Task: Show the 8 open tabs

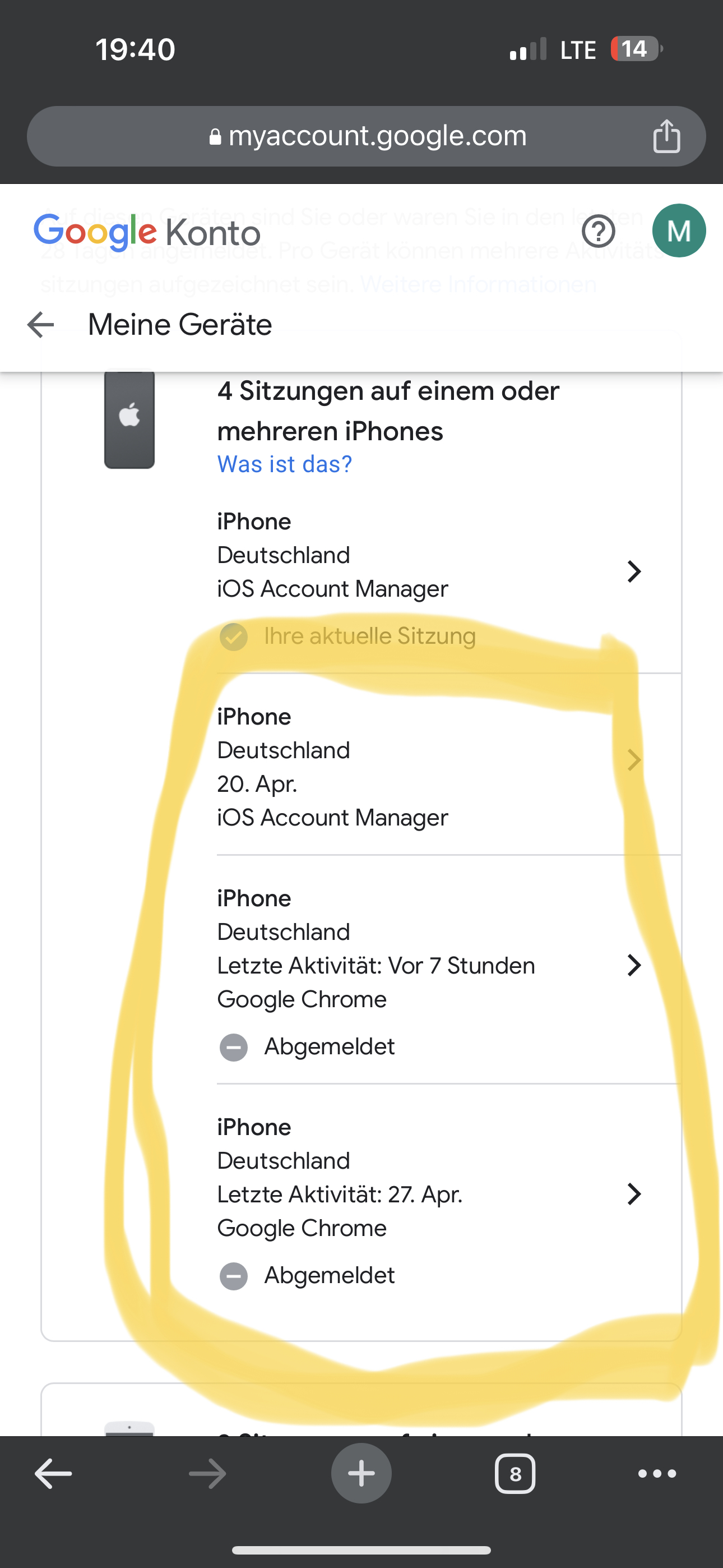Action: pos(515,1474)
